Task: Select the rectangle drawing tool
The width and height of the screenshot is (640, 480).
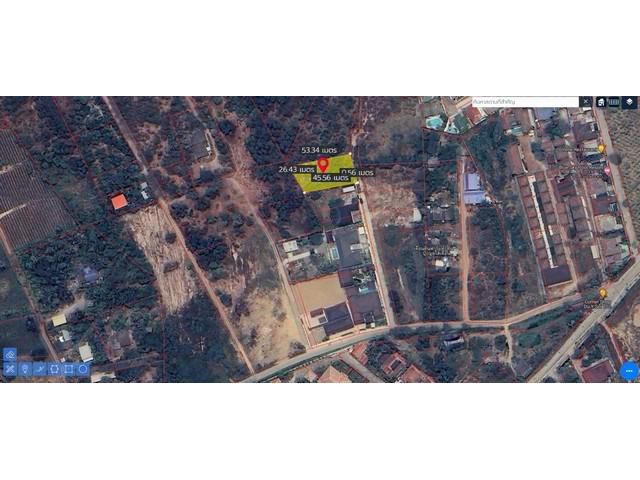Action: pyautogui.click(x=69, y=369)
